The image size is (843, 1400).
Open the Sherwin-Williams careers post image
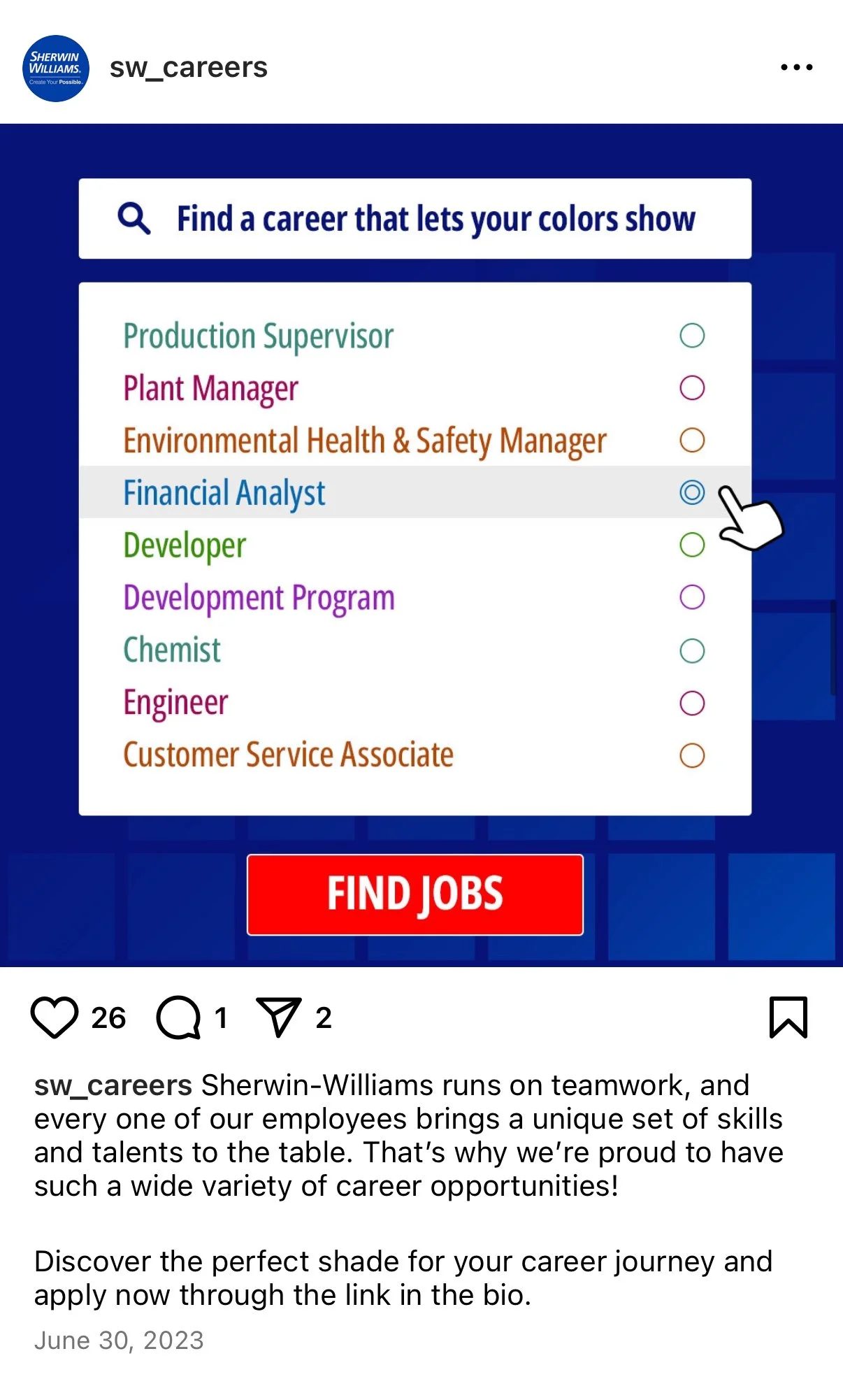(421, 545)
